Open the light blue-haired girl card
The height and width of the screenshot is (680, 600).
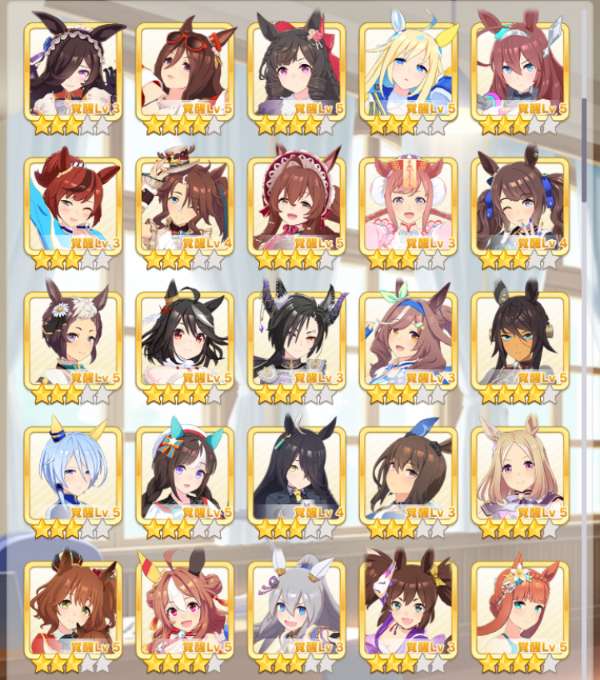coord(73,475)
